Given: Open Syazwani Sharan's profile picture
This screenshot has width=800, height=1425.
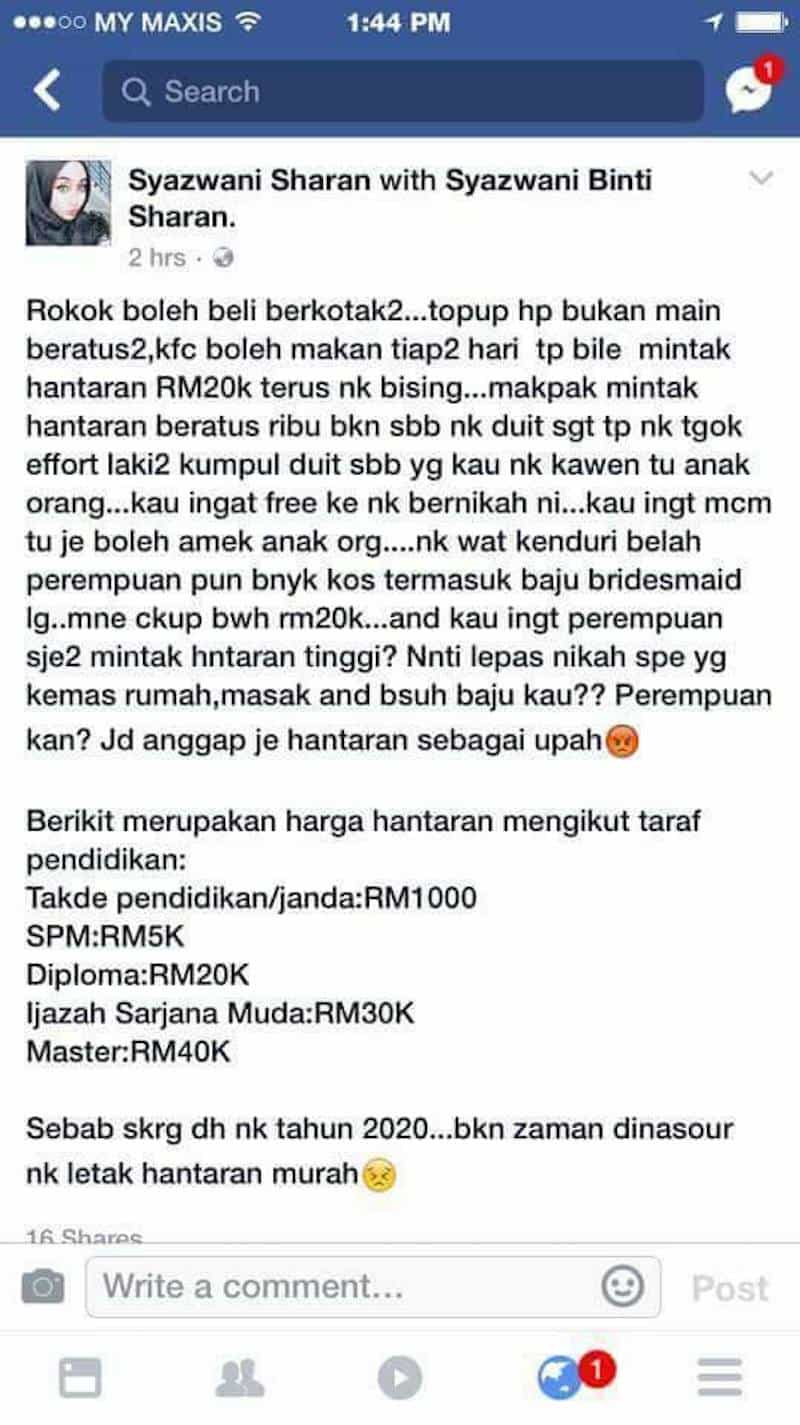Looking at the screenshot, I should pyautogui.click(x=69, y=203).
